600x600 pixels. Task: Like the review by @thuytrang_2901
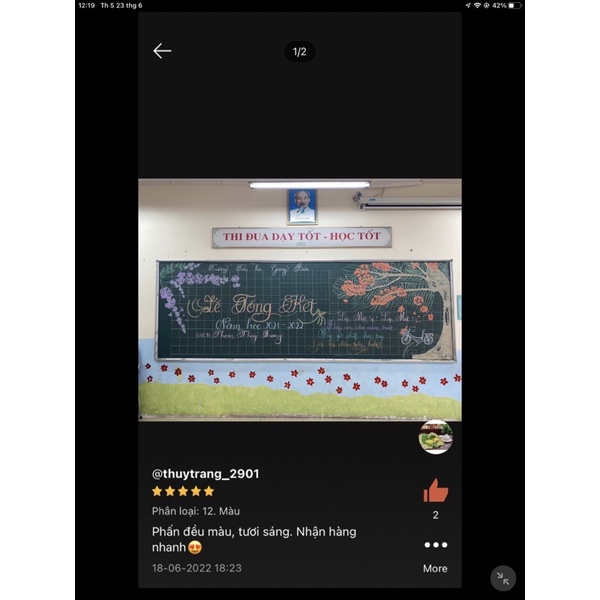coord(436,491)
